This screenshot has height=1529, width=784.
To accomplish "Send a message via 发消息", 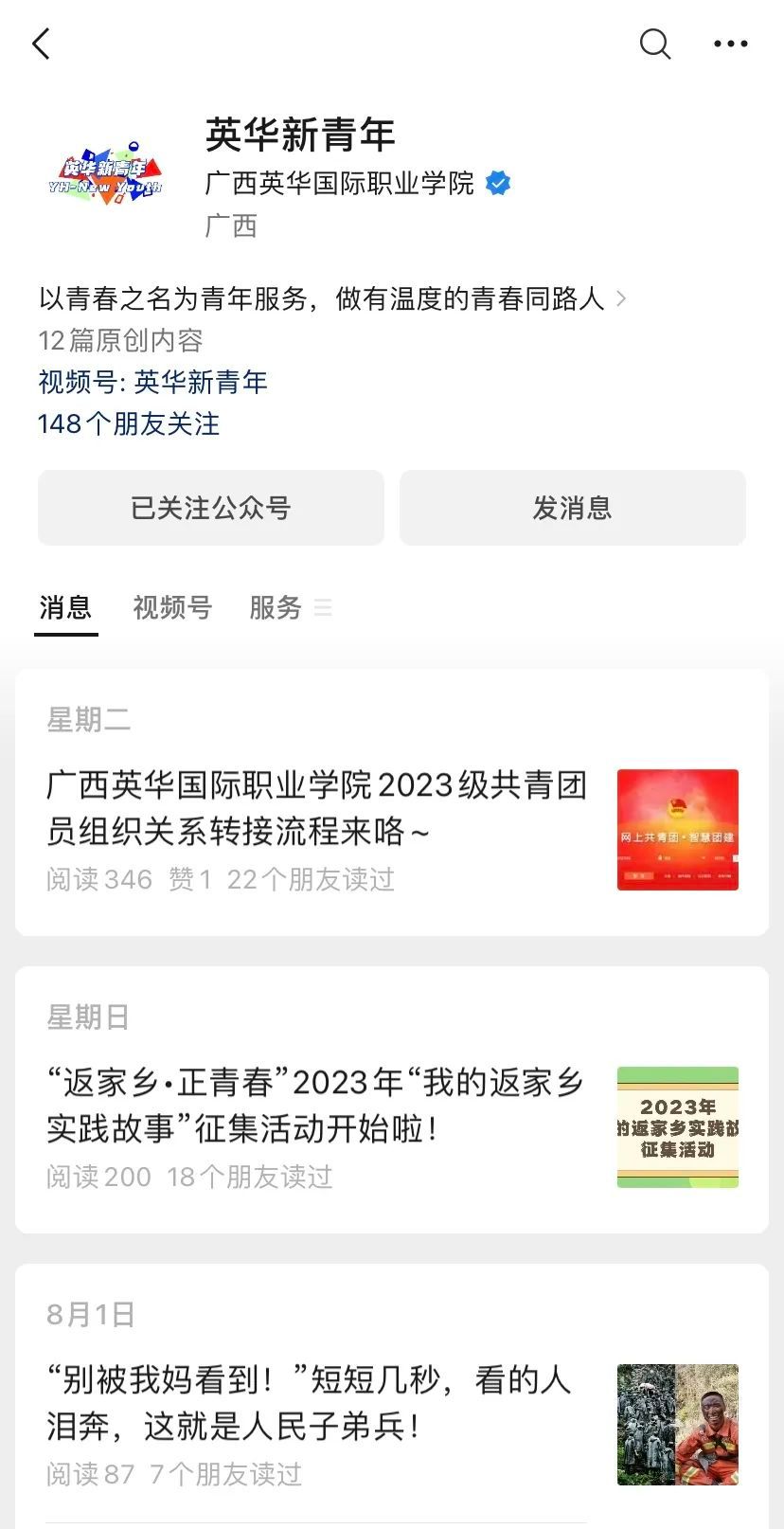I will click(x=572, y=508).
